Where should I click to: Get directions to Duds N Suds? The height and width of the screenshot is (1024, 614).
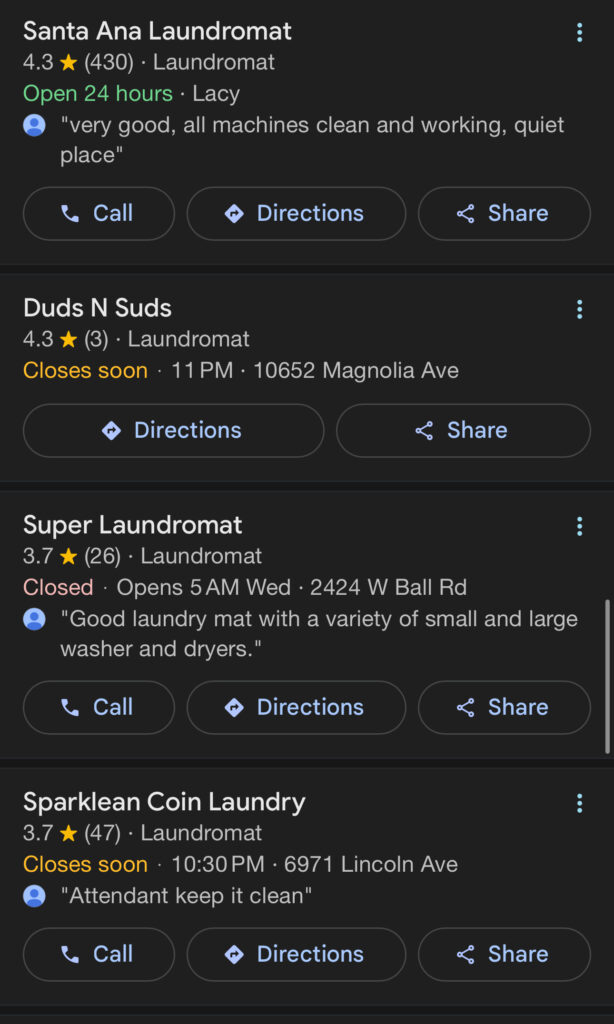coord(174,430)
